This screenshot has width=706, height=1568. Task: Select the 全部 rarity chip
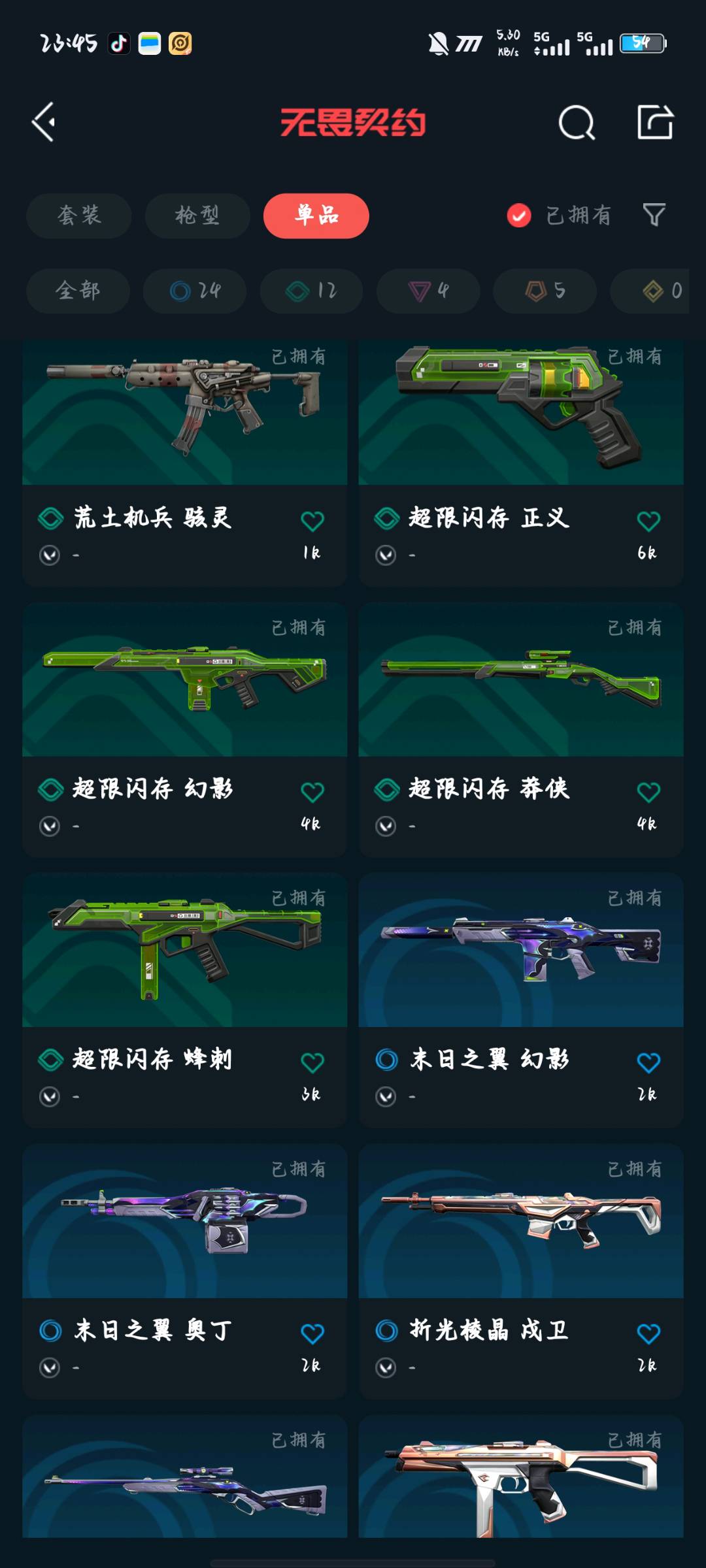click(78, 291)
